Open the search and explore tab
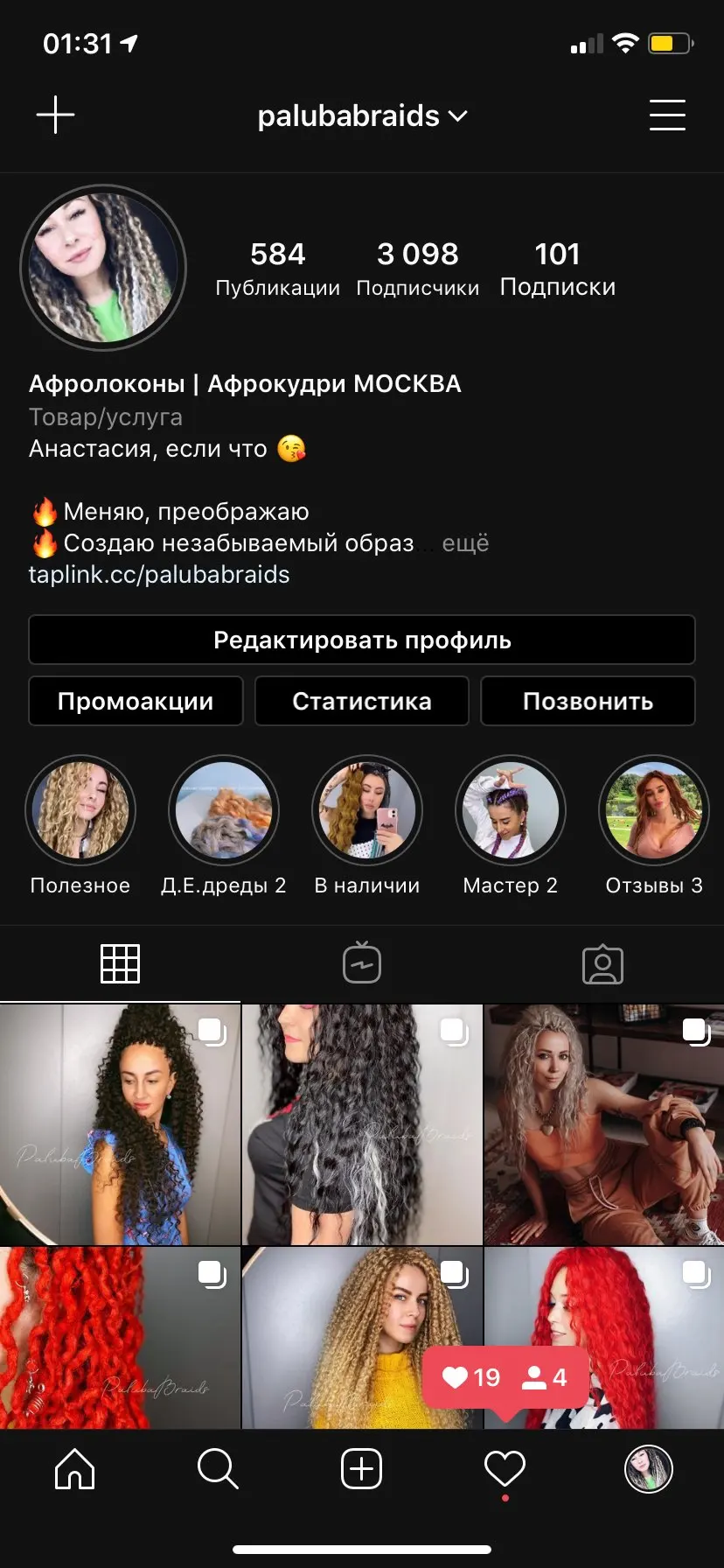The height and width of the screenshot is (1568, 724). (x=218, y=1468)
